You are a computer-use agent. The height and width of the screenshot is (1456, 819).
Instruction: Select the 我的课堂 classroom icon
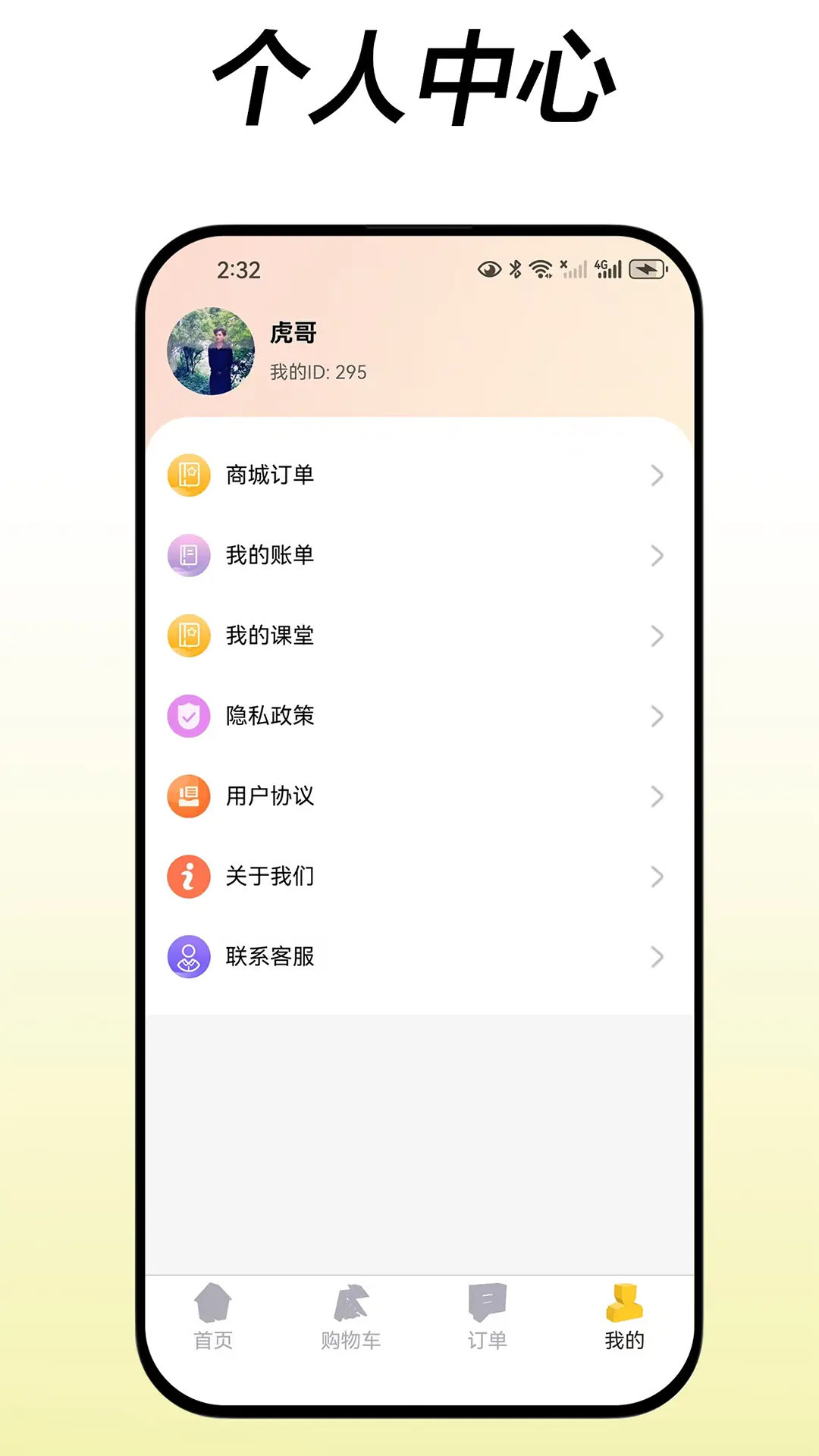pyautogui.click(x=190, y=636)
